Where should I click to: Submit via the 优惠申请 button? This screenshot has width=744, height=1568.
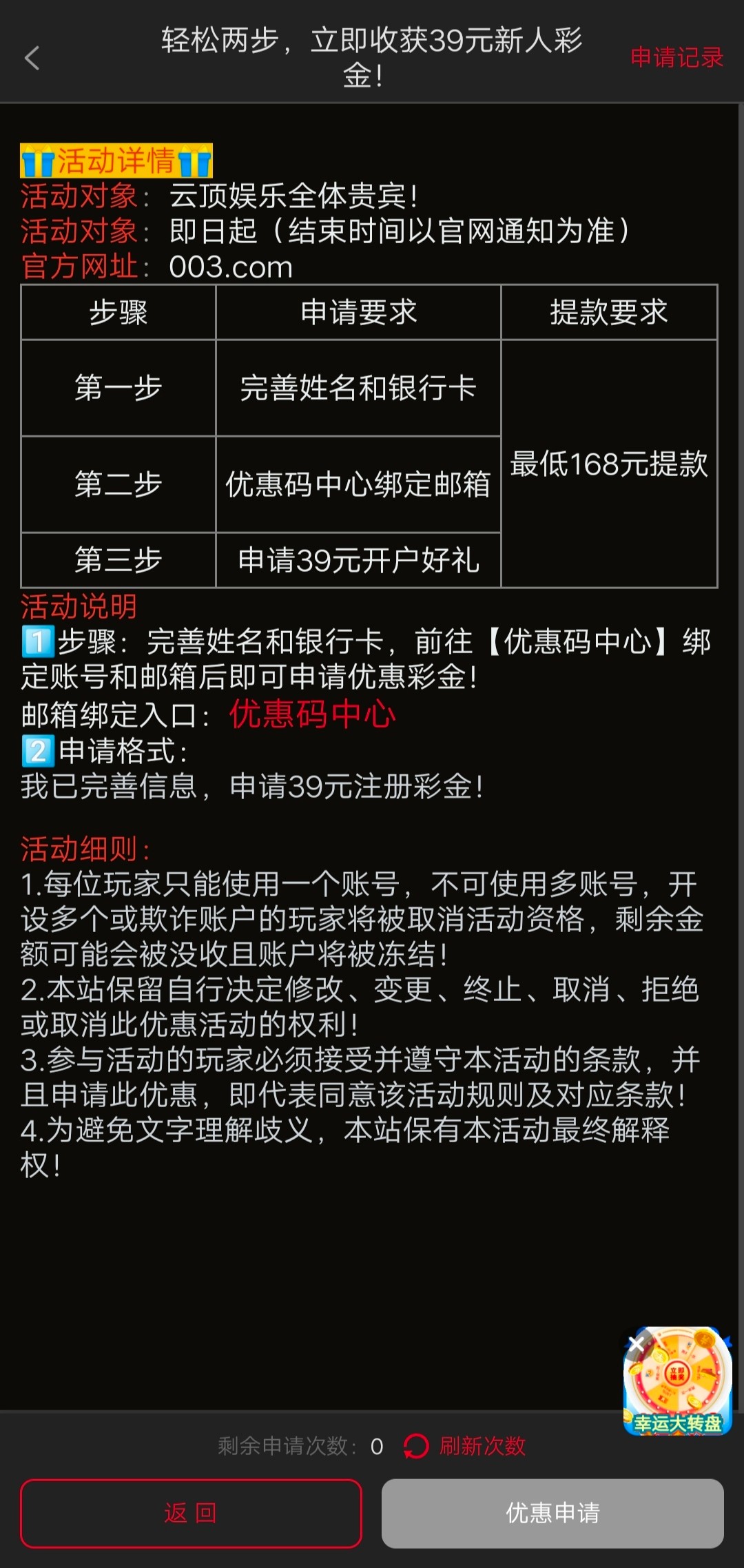click(552, 1514)
